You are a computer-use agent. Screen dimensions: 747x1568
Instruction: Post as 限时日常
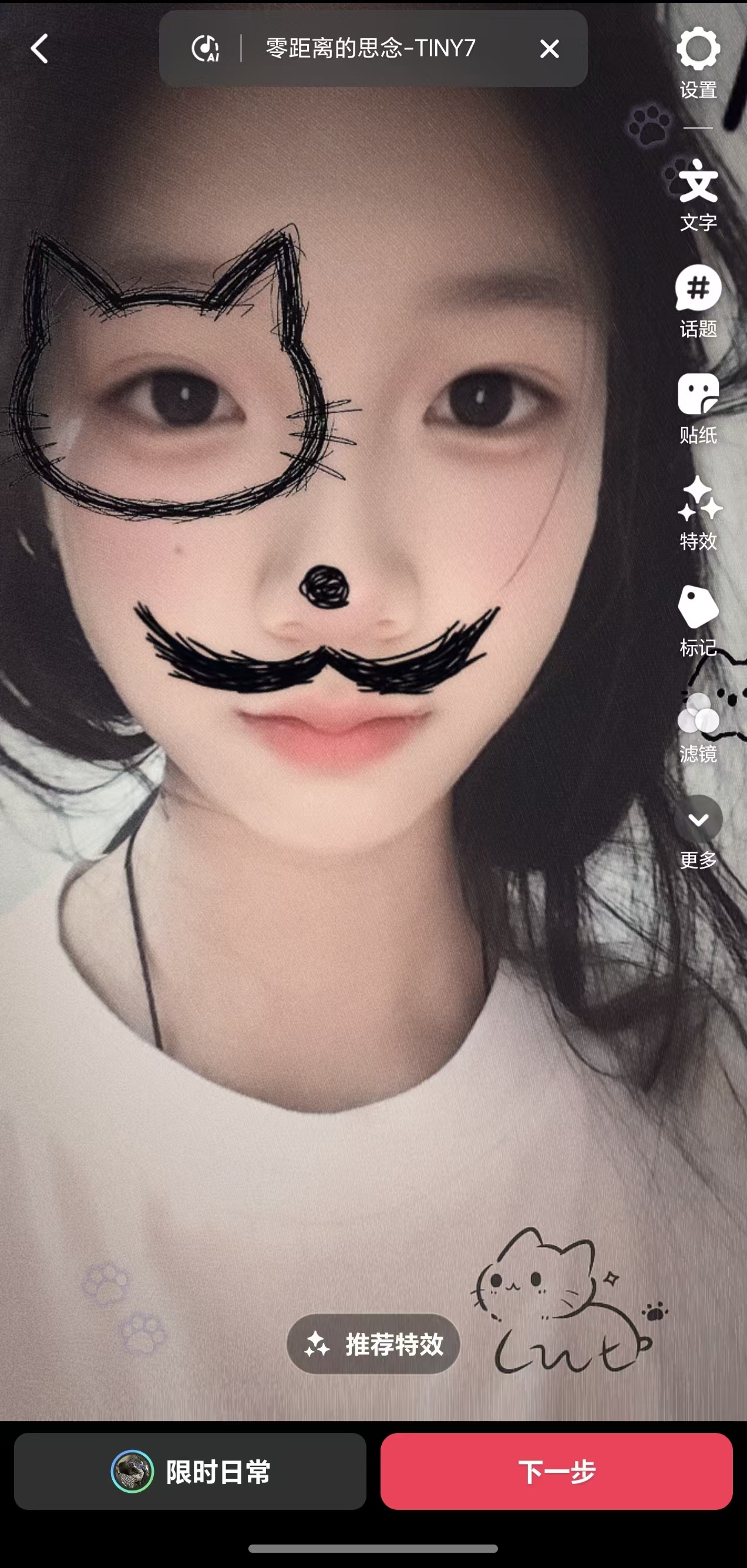(x=190, y=1471)
